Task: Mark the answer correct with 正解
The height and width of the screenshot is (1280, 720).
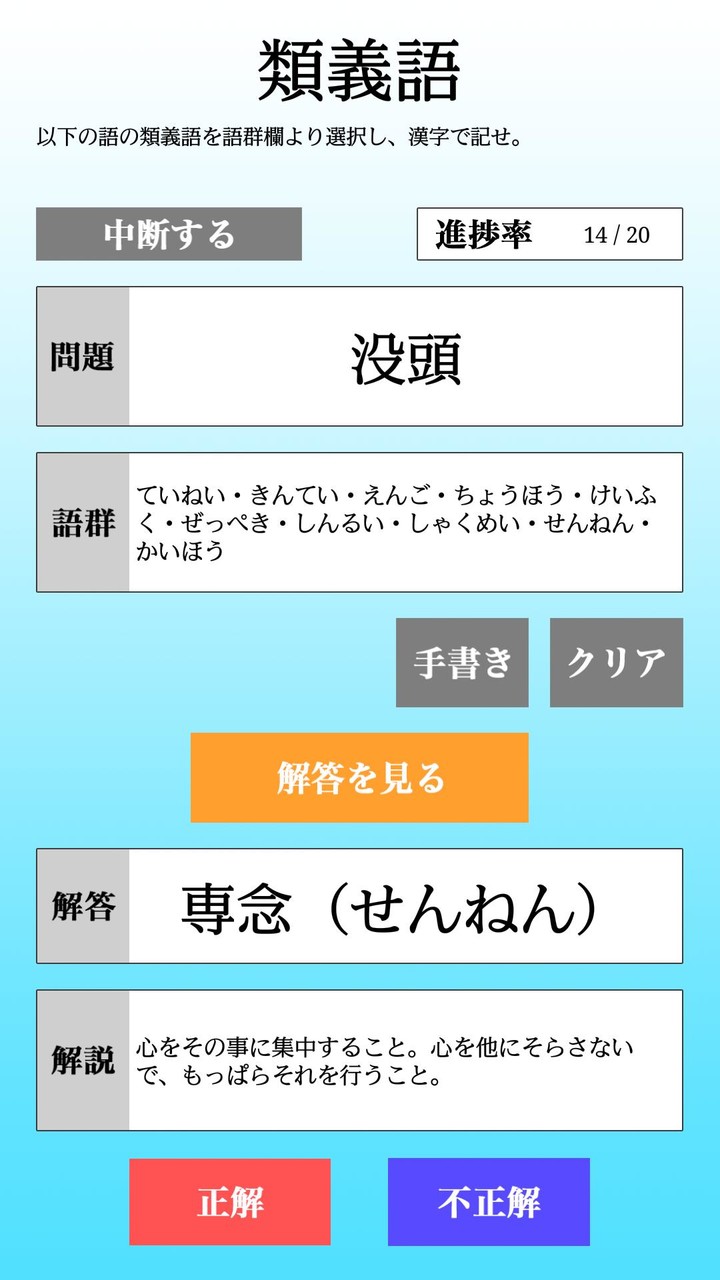Action: click(229, 1202)
